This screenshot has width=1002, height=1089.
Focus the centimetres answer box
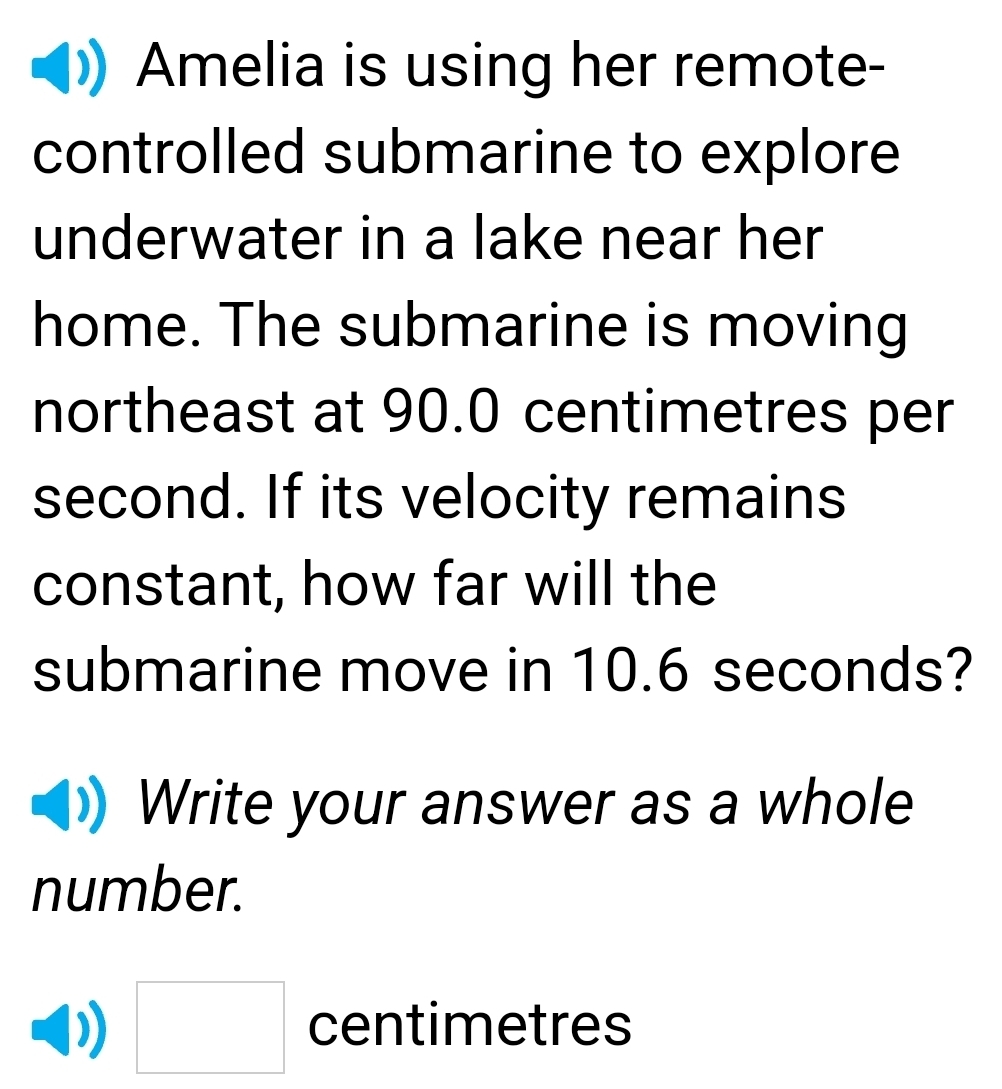210,1027
